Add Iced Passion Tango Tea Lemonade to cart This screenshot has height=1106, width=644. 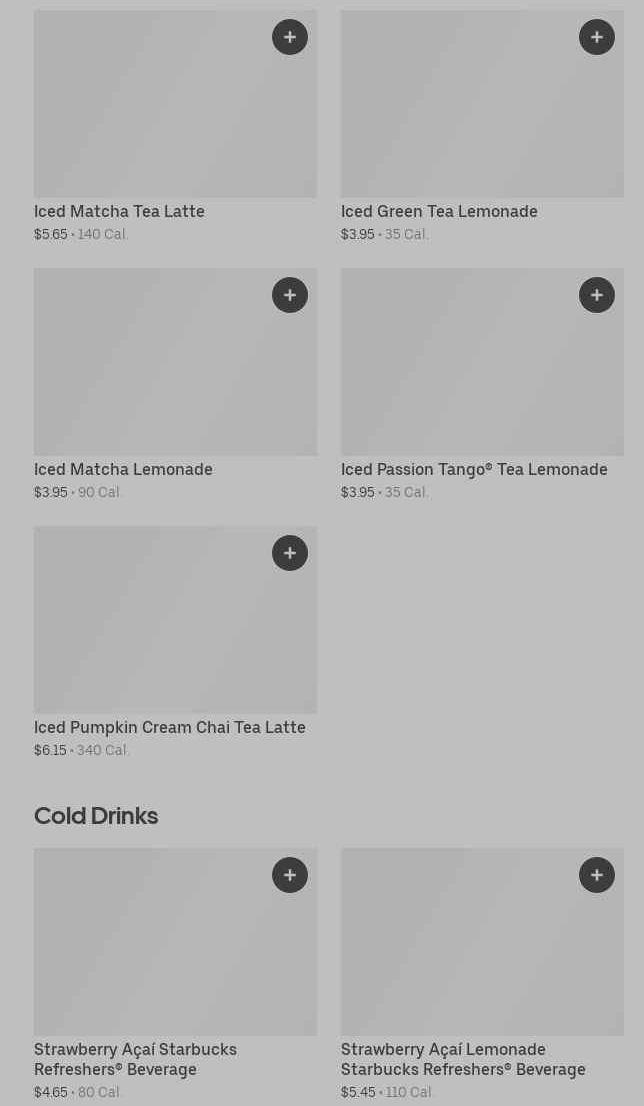point(597,295)
